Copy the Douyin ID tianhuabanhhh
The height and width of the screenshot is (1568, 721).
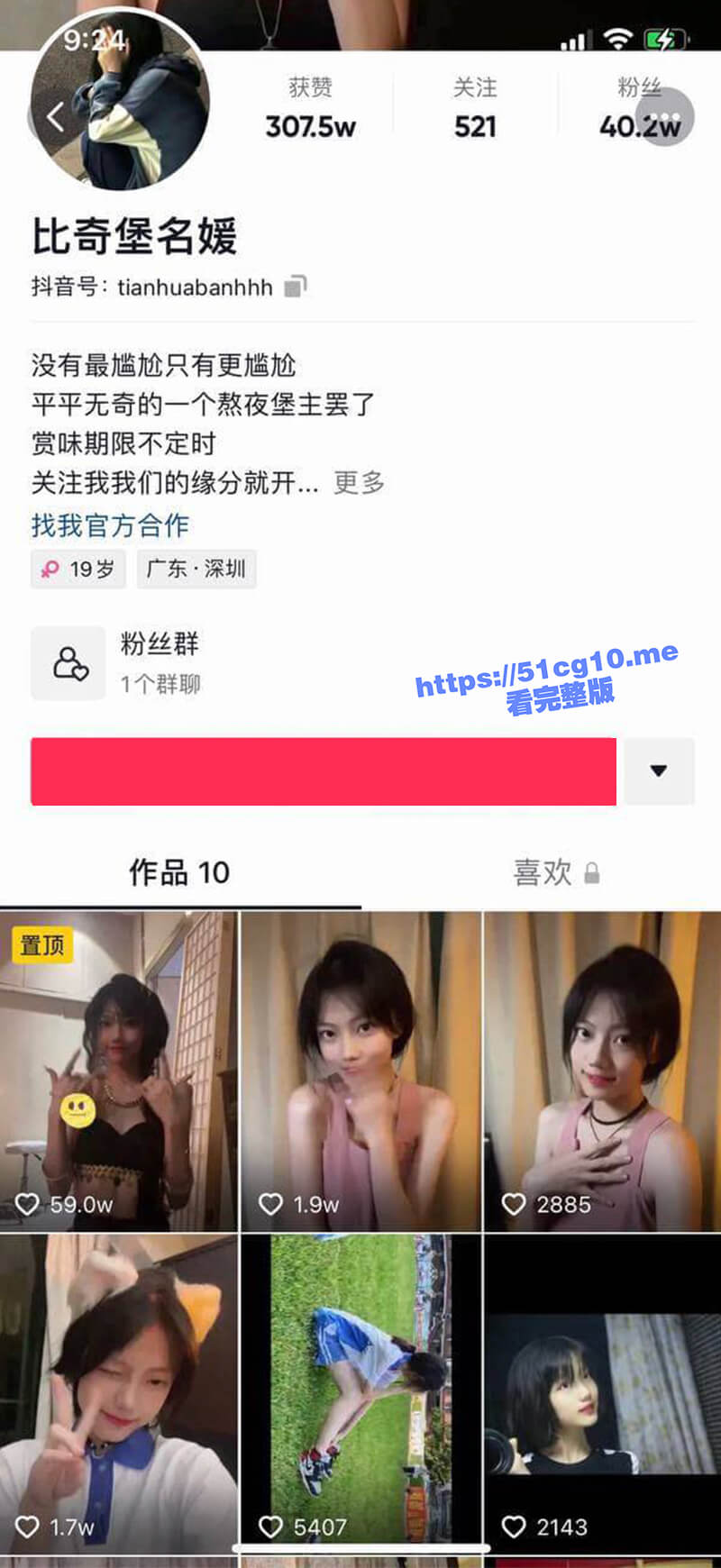[296, 287]
